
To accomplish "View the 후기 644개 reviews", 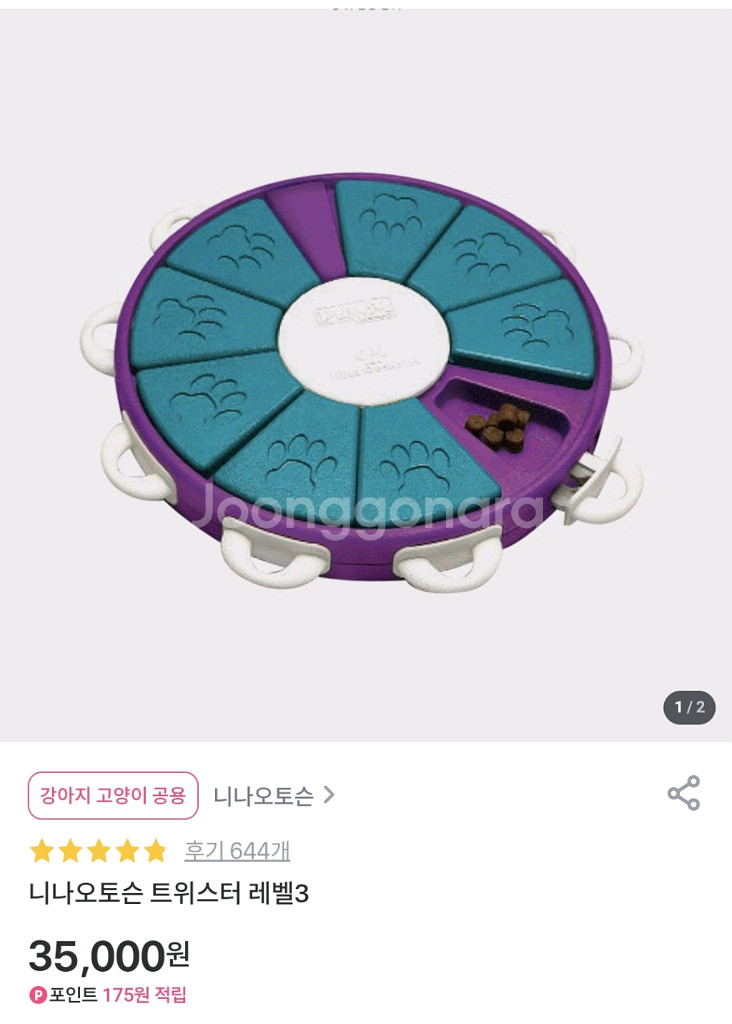I will point(237,851).
